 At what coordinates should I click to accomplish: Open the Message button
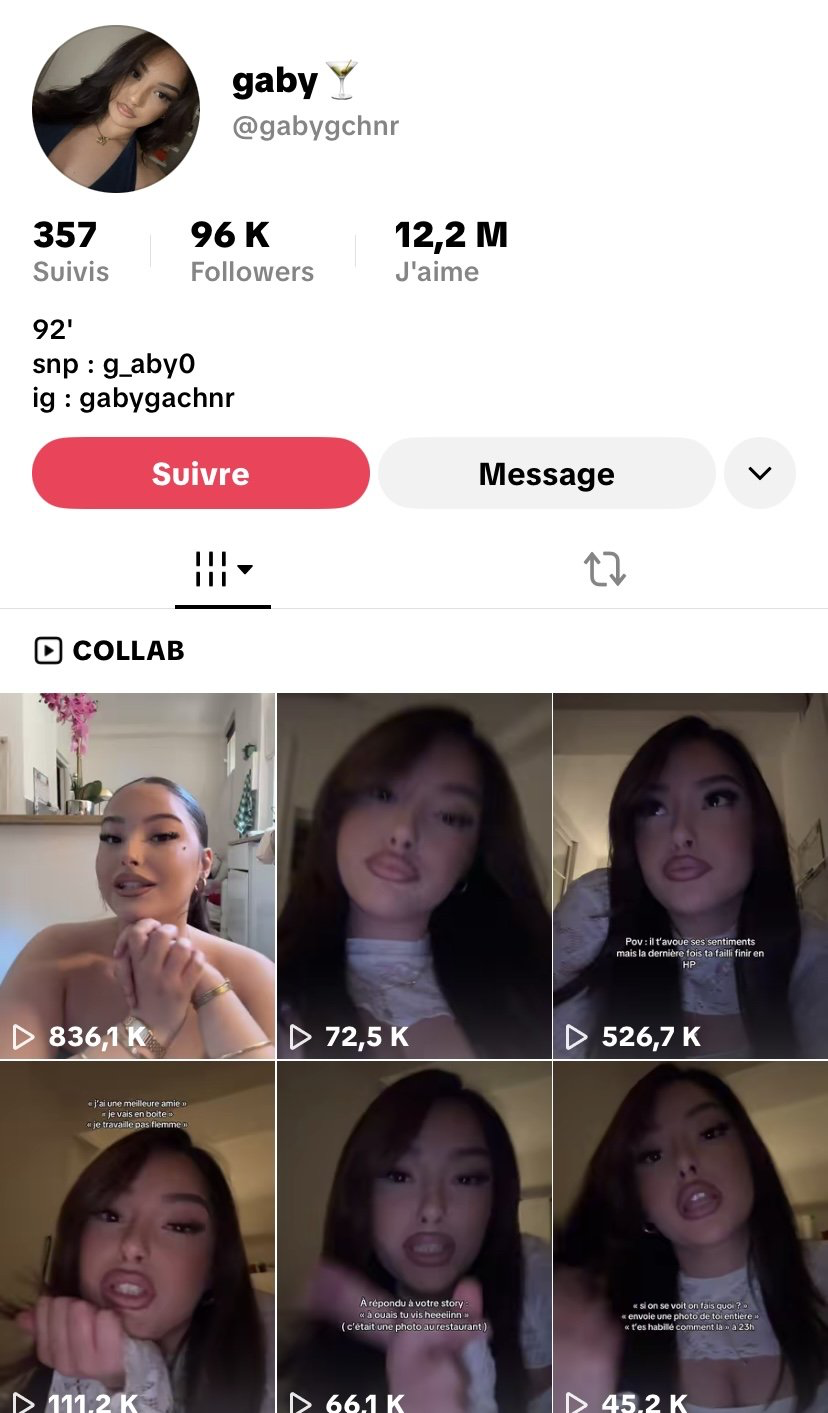point(546,473)
